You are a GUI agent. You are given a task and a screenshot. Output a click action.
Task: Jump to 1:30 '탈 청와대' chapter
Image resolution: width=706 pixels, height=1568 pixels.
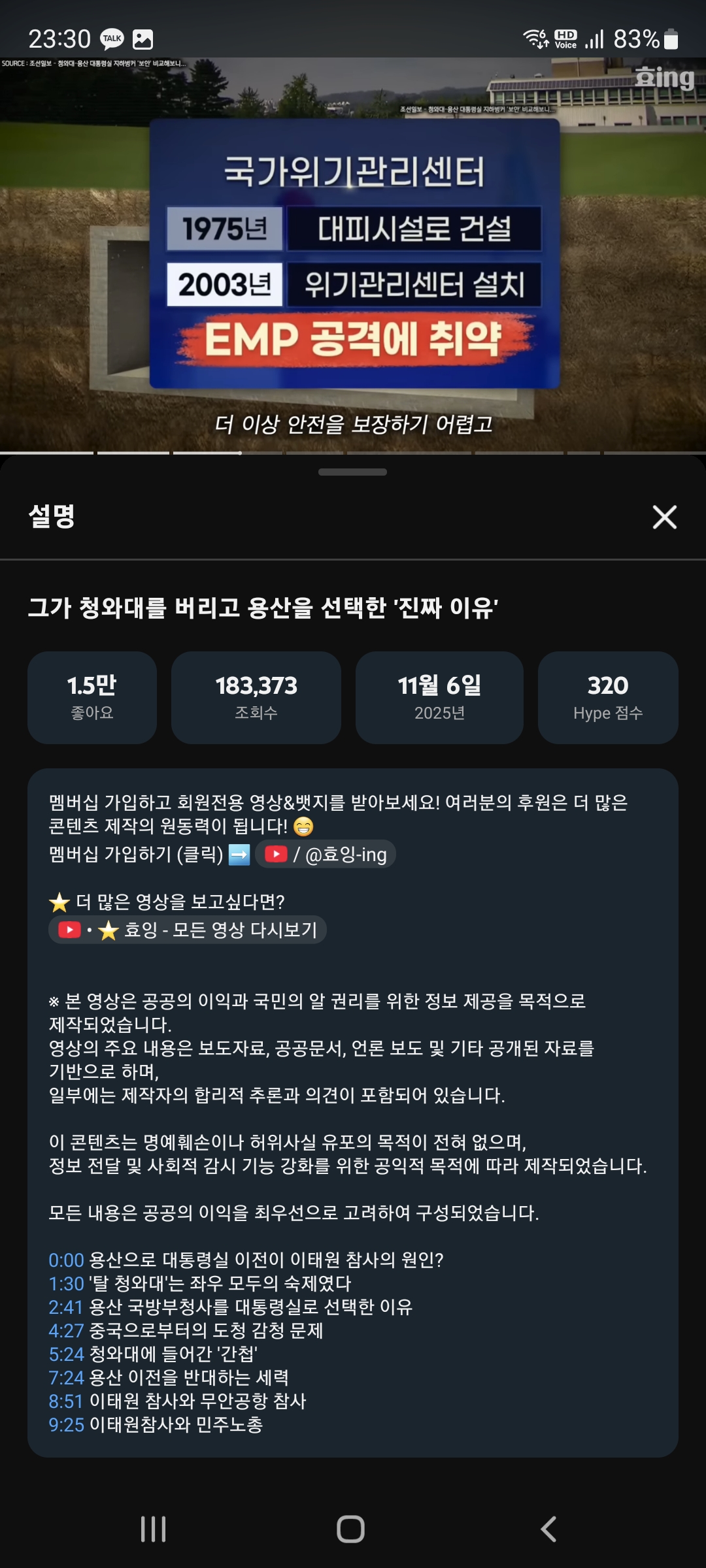pos(66,1283)
